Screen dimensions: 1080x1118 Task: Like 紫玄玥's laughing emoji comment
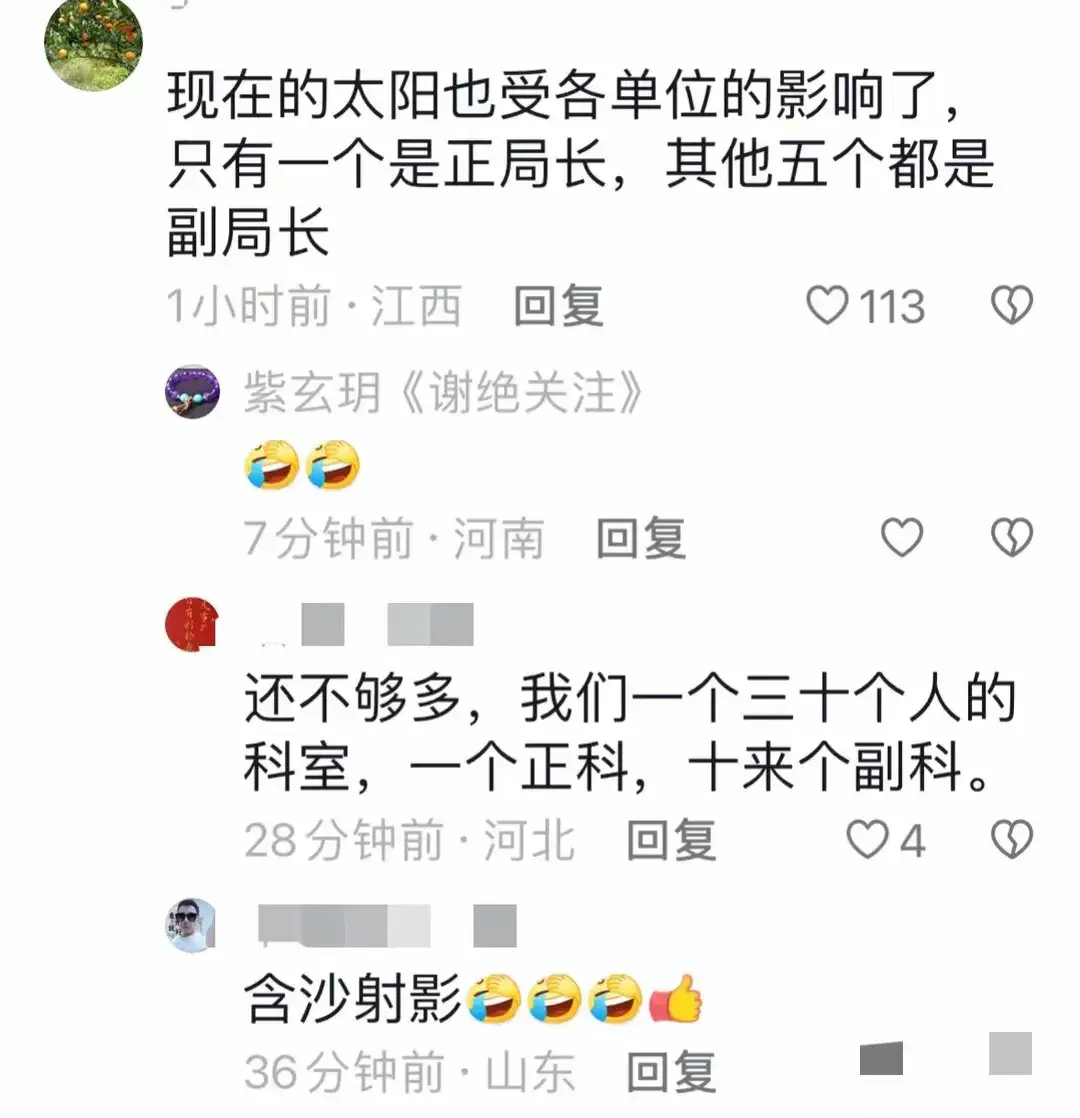[x=902, y=539]
